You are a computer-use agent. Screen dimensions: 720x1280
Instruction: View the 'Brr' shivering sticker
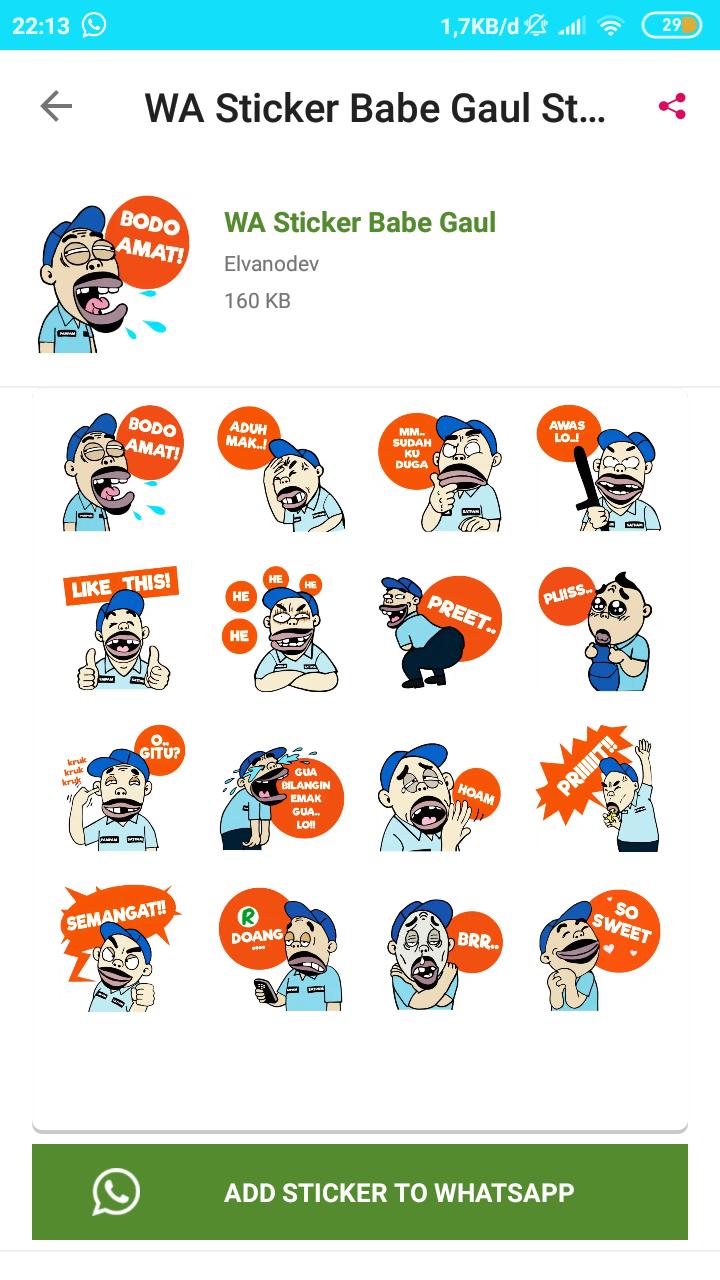tap(440, 950)
